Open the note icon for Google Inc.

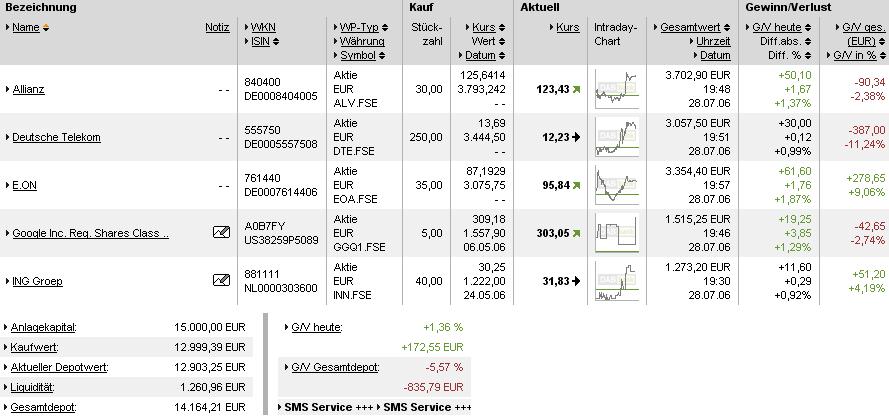(x=221, y=233)
